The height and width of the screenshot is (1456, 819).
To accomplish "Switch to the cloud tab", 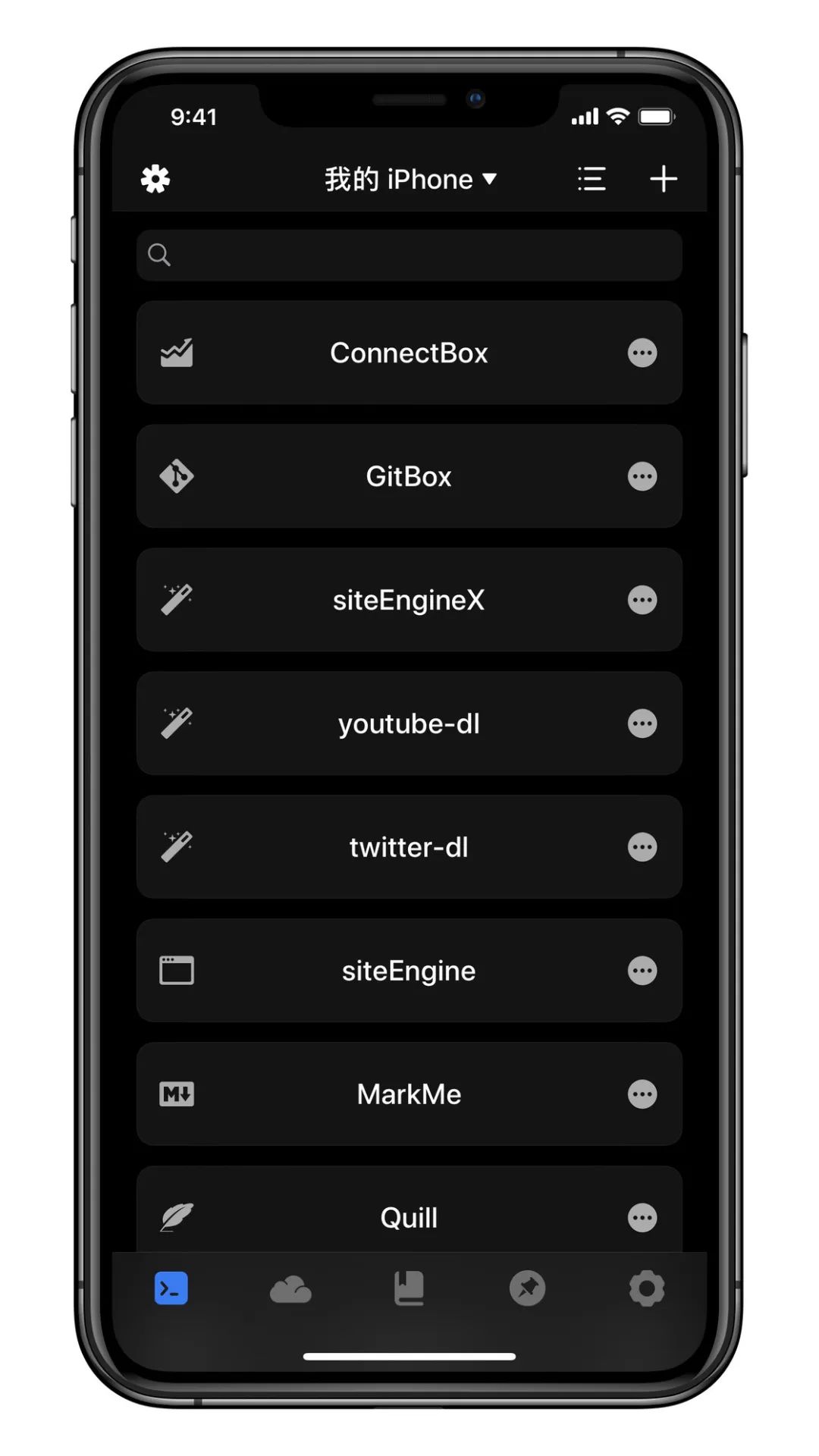I will click(x=290, y=1289).
